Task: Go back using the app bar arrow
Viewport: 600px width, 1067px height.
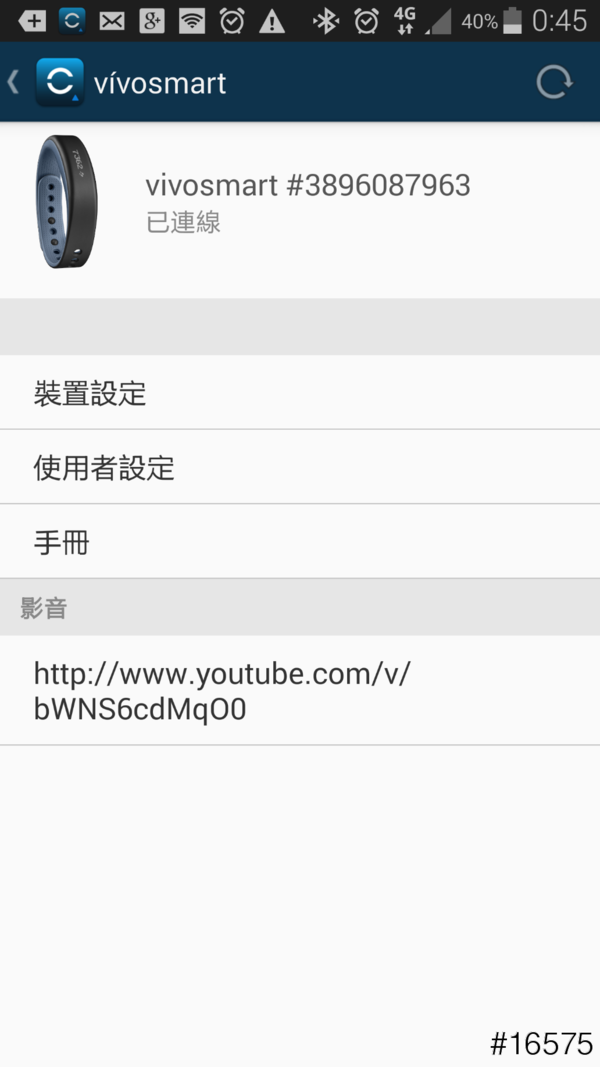Action: [14, 82]
